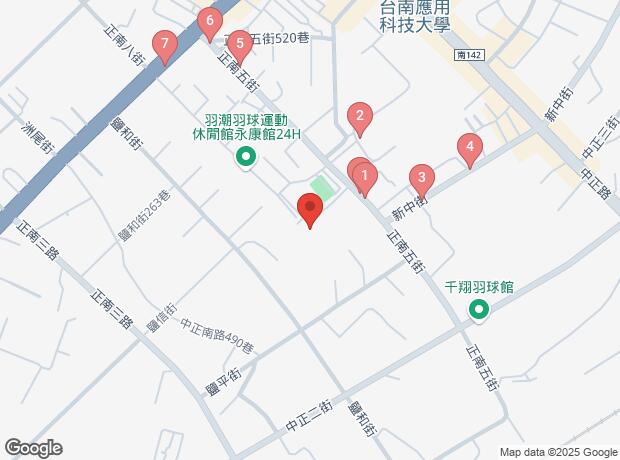Select map marker number 2

pos(359,117)
